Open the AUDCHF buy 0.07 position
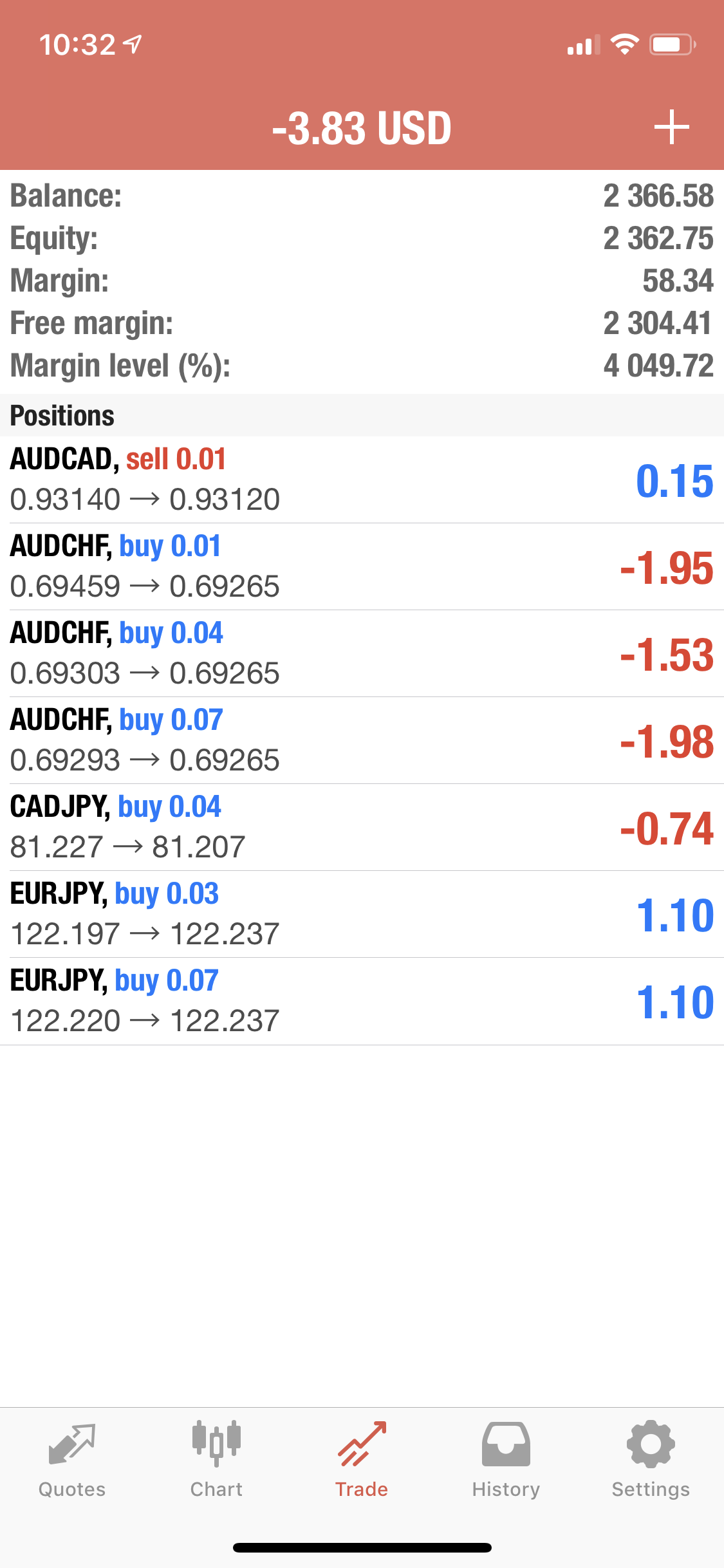Image resolution: width=724 pixels, height=1568 pixels. pyautogui.click(x=362, y=741)
